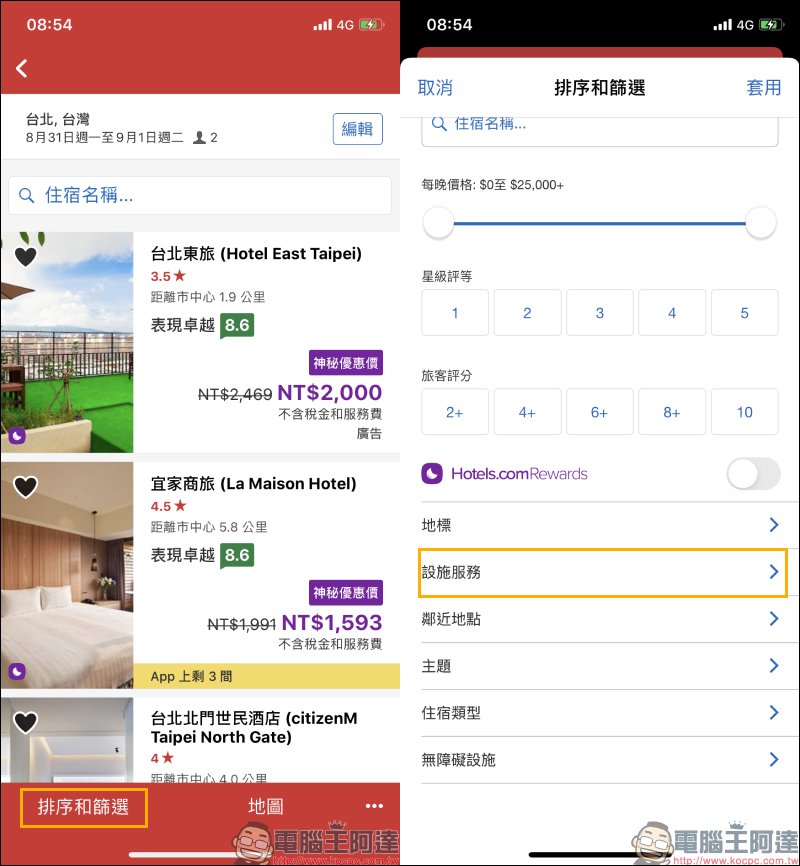Tap 取消 to cancel filtering

435,88
